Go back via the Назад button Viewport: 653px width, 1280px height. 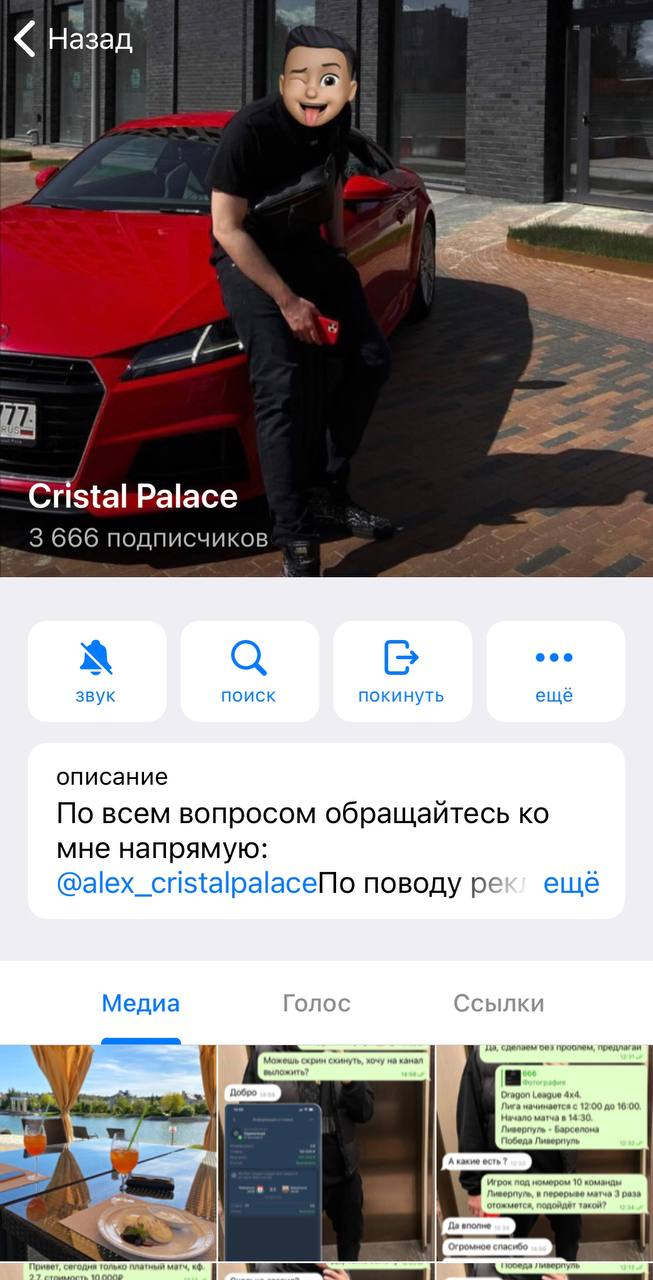pos(73,40)
